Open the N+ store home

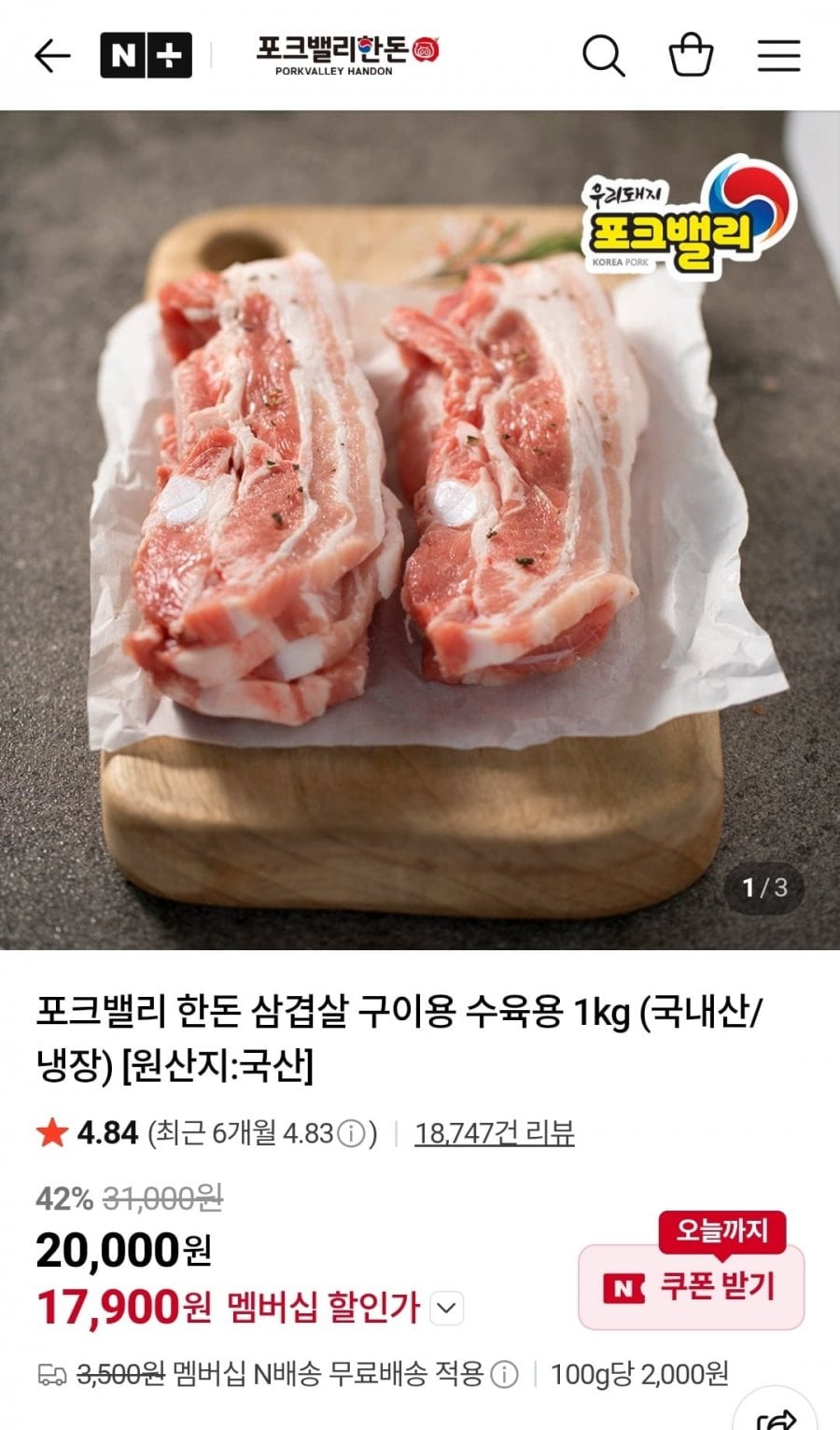(146, 56)
